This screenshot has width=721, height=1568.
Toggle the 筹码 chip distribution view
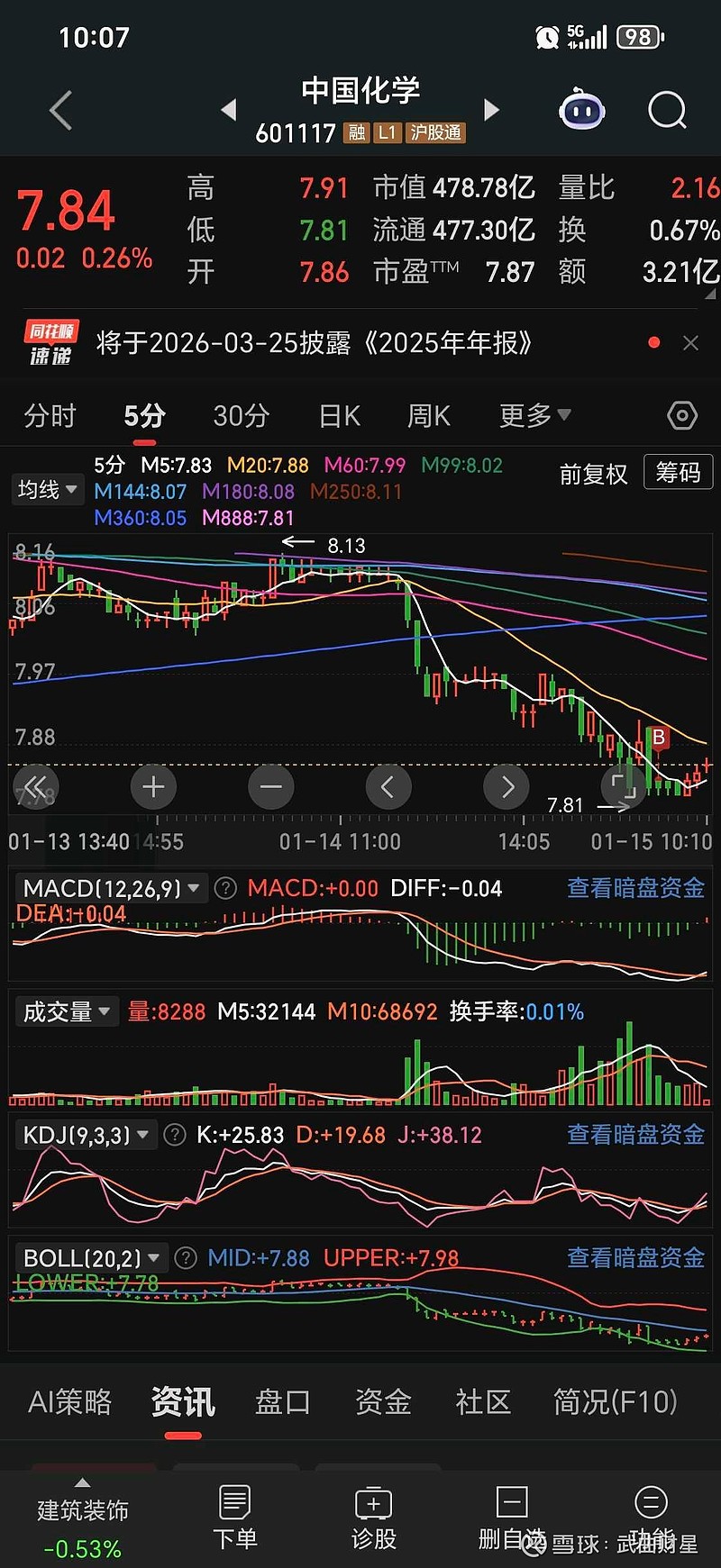pos(678,472)
